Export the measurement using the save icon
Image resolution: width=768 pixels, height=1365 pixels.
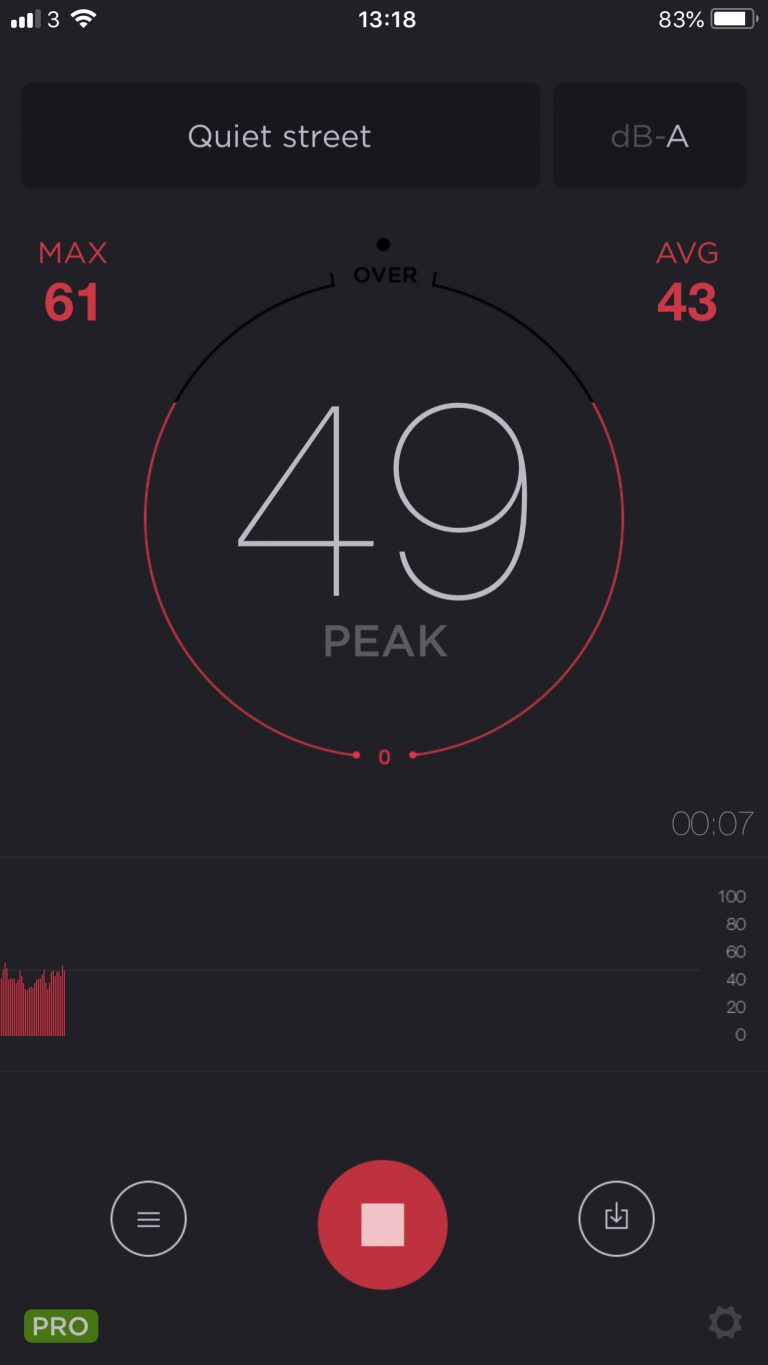(x=616, y=1218)
